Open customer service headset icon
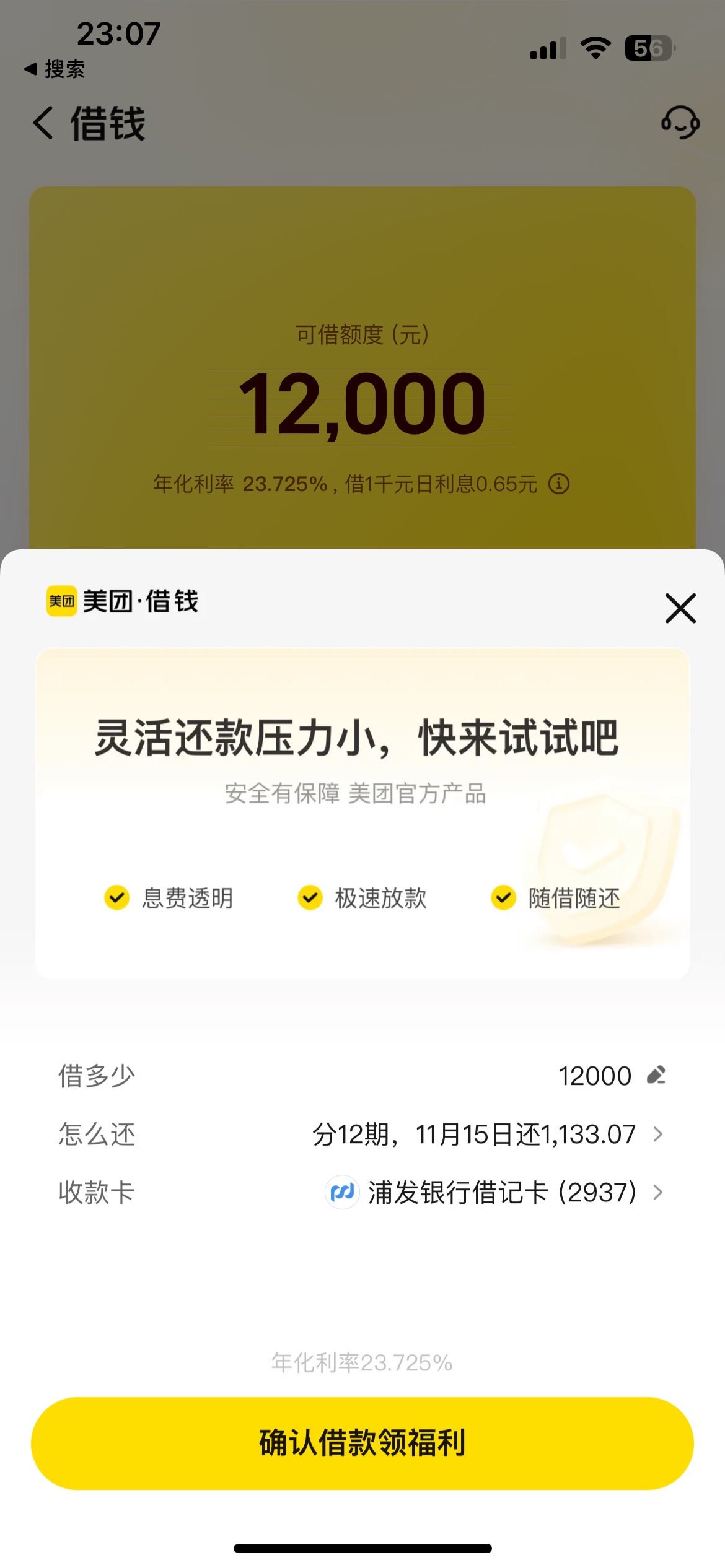The image size is (725, 1568). (680, 122)
